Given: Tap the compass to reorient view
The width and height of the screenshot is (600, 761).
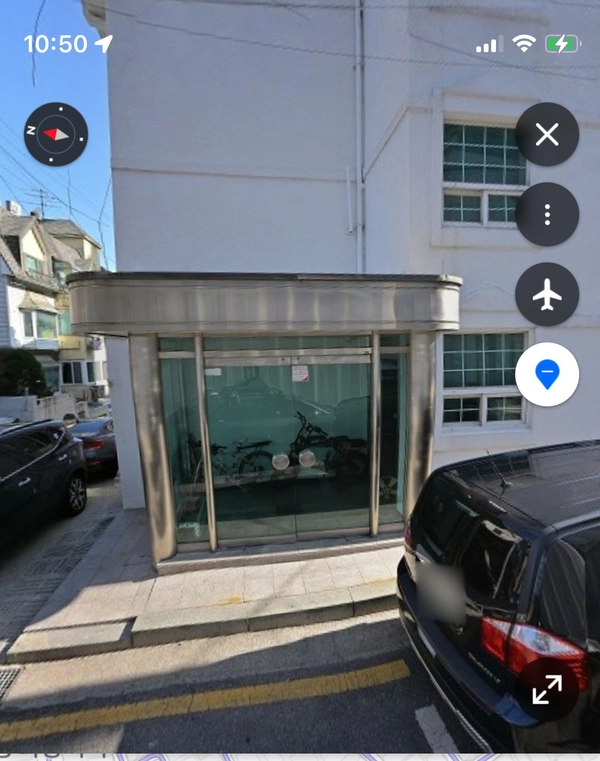Looking at the screenshot, I should tap(56, 133).
